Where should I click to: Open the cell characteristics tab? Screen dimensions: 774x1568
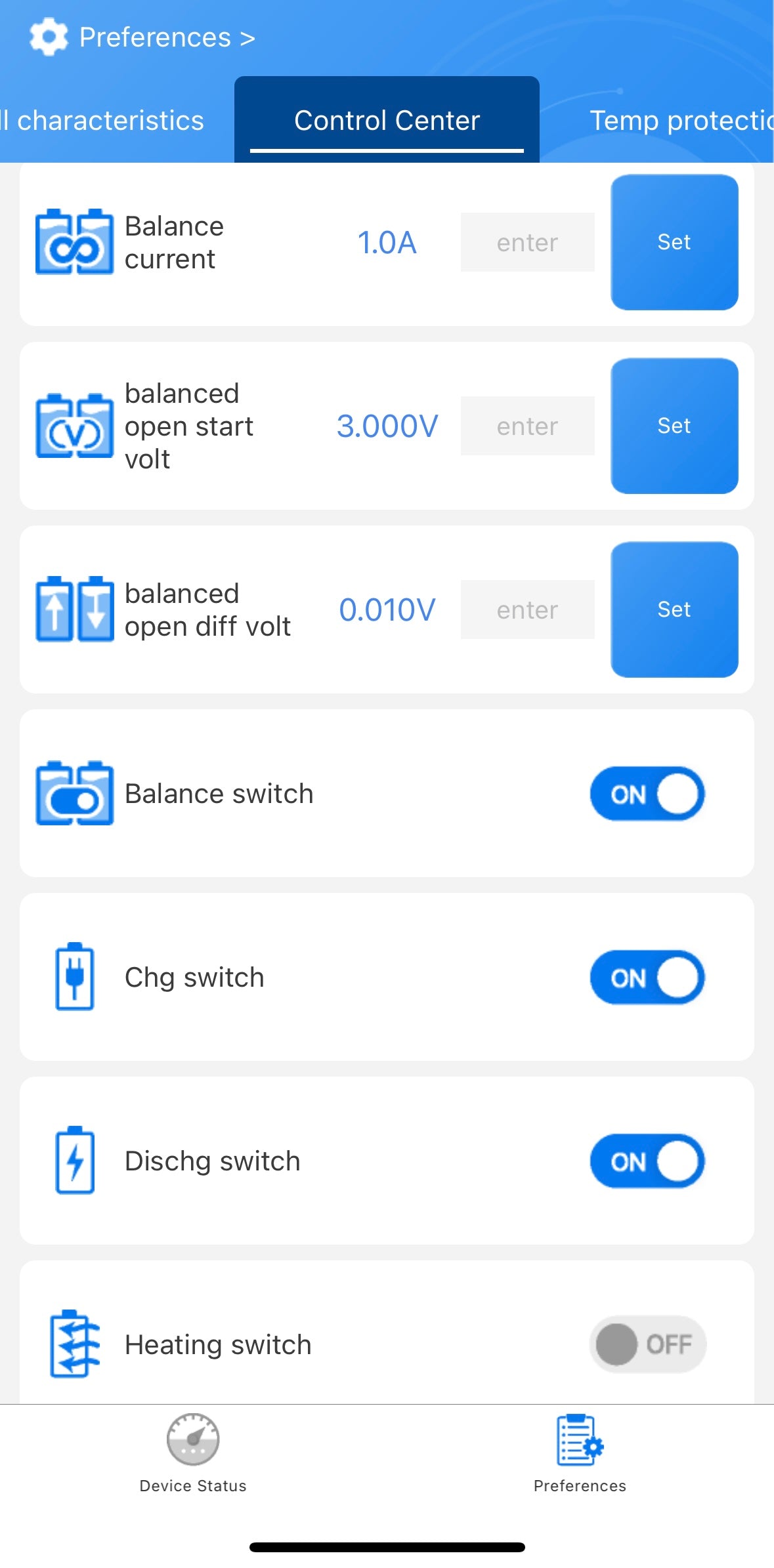pos(102,121)
